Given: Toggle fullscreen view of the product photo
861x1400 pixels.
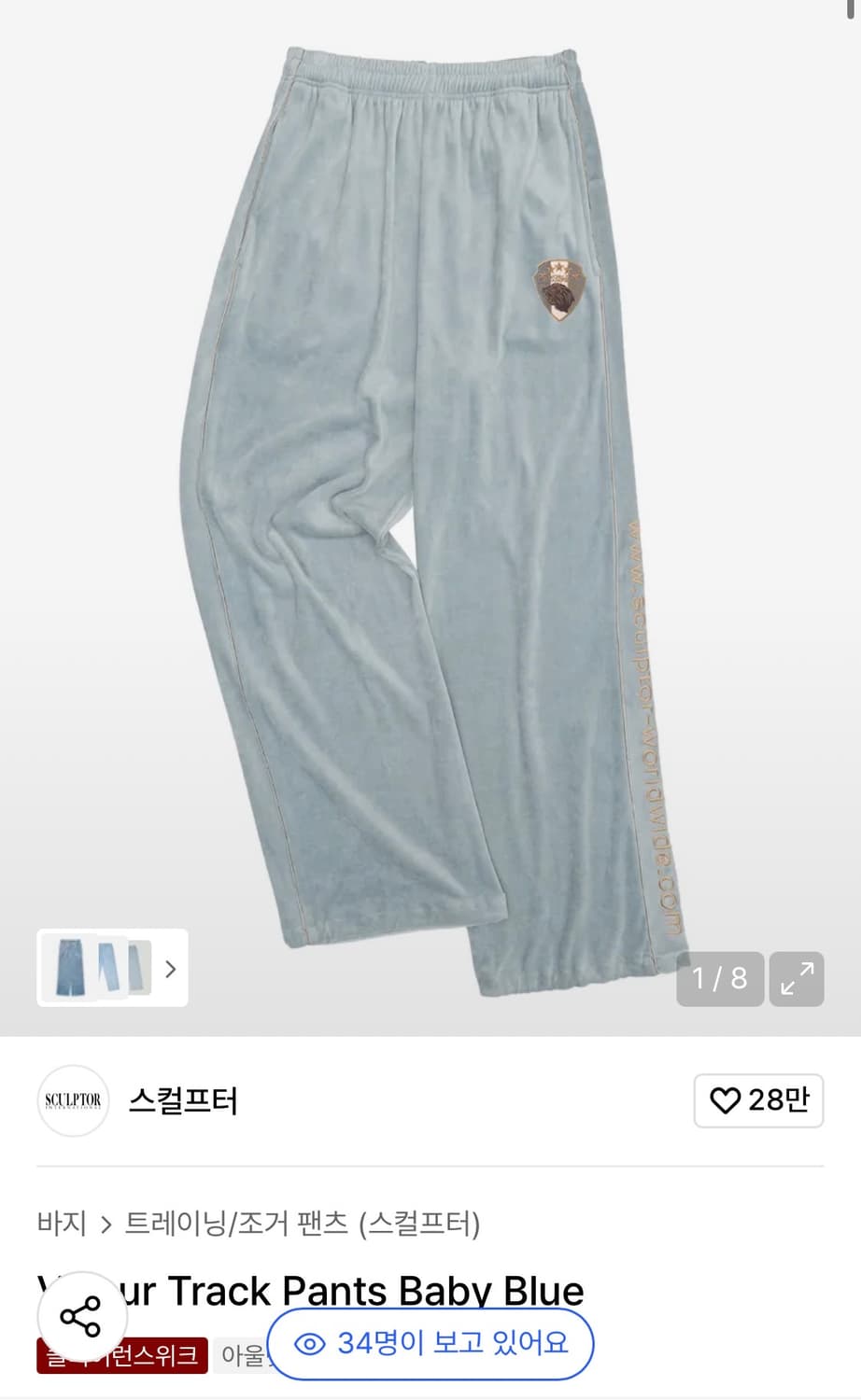Looking at the screenshot, I should click(x=796, y=979).
